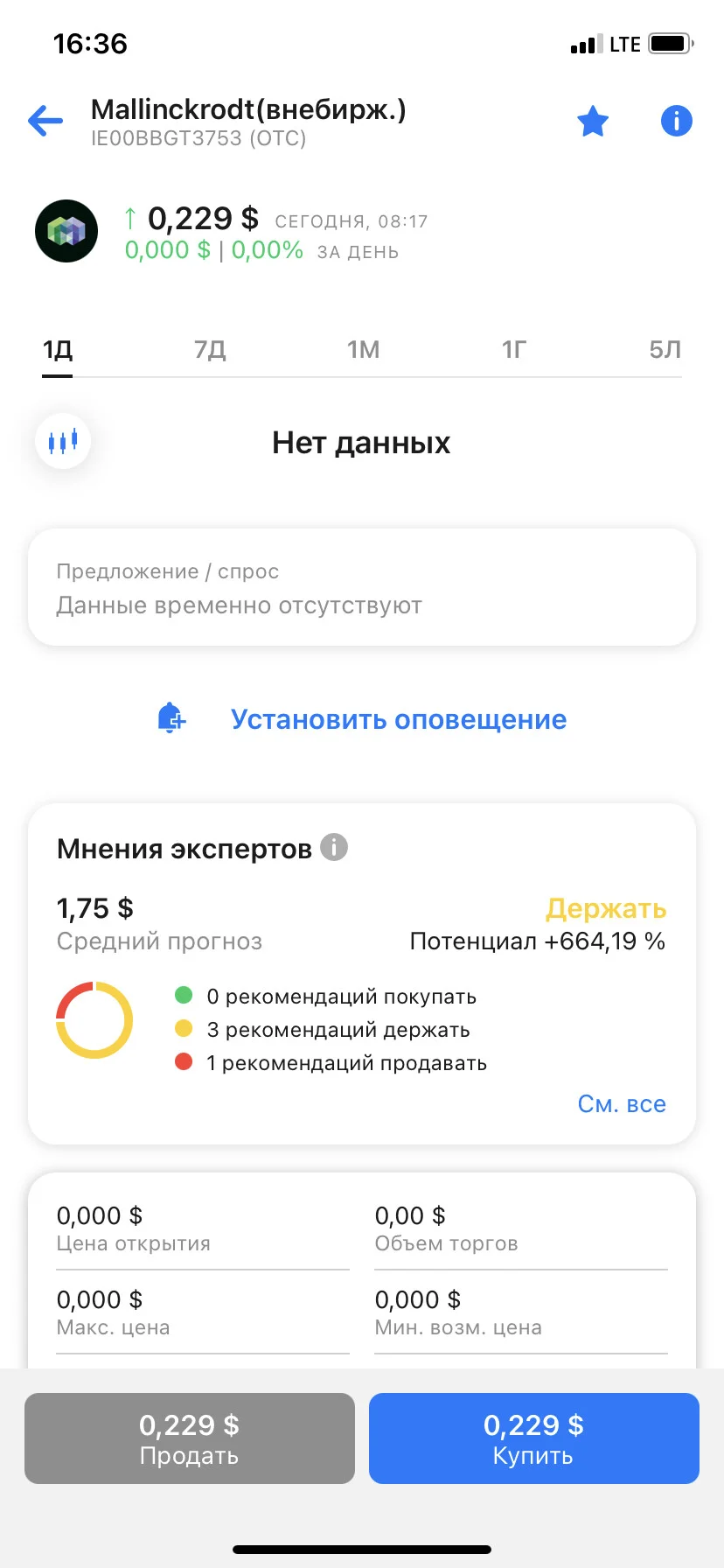This screenshot has width=724, height=1568.
Task: Go back using the arrow
Action: (x=45, y=121)
